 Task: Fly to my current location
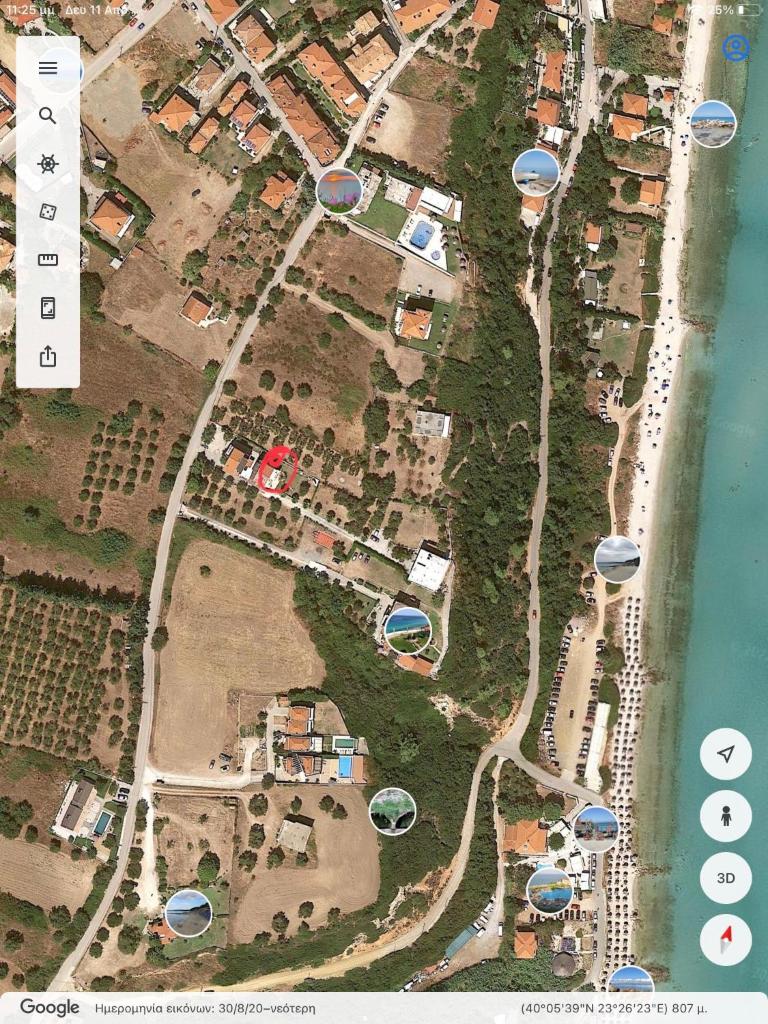point(726,754)
